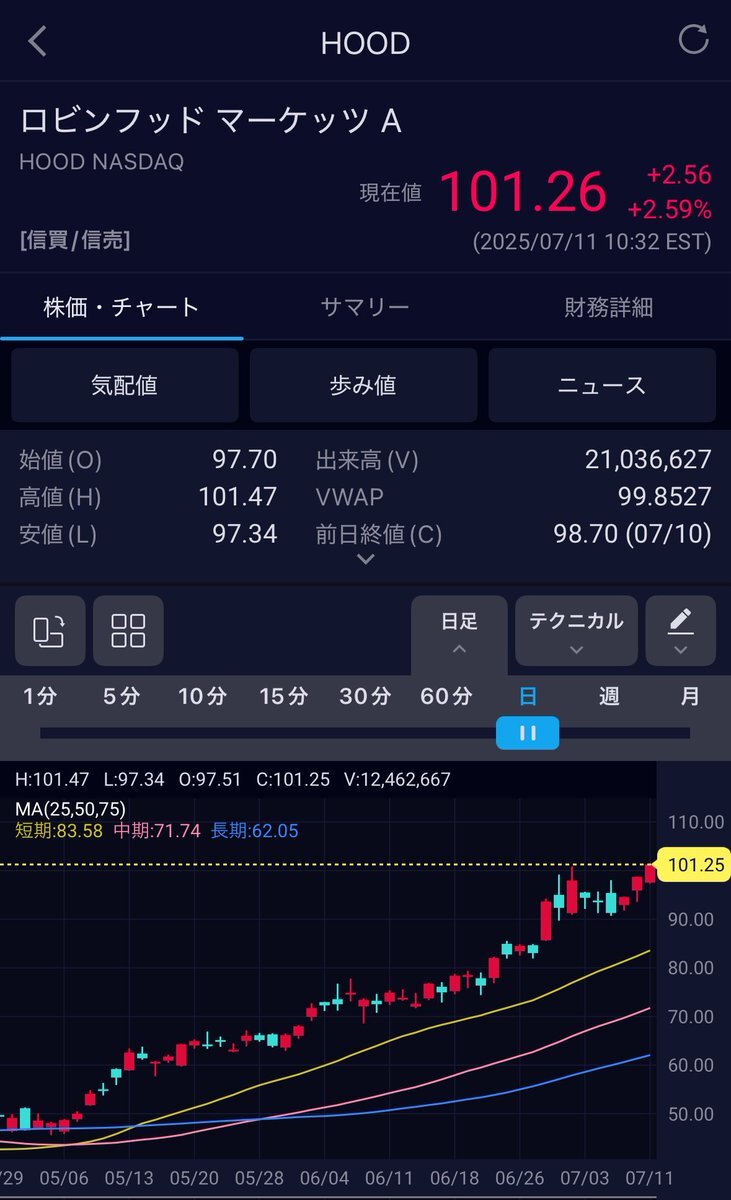731x1200 pixels.
Task: Open the 財務詳細 tab
Action: point(608,307)
